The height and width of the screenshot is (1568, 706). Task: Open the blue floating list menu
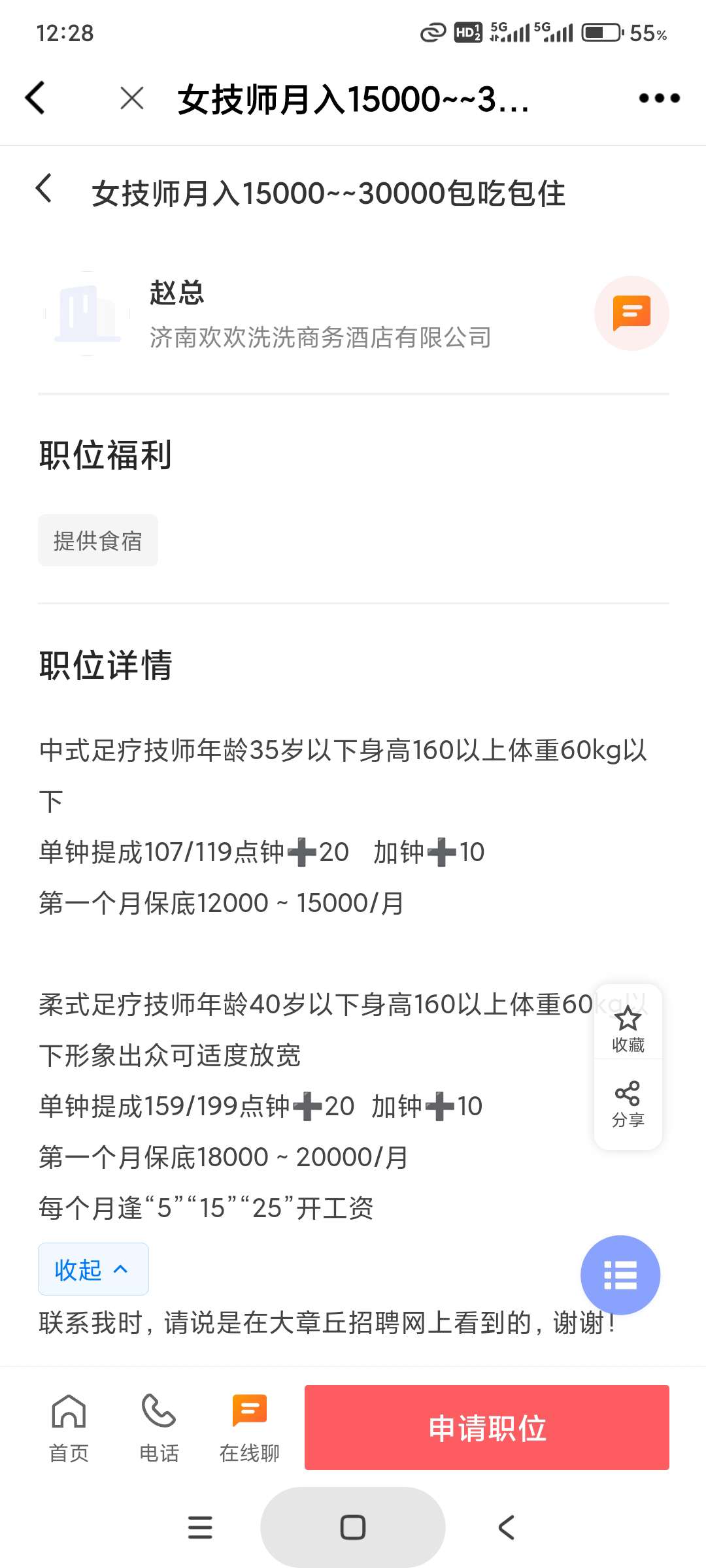(x=620, y=1275)
